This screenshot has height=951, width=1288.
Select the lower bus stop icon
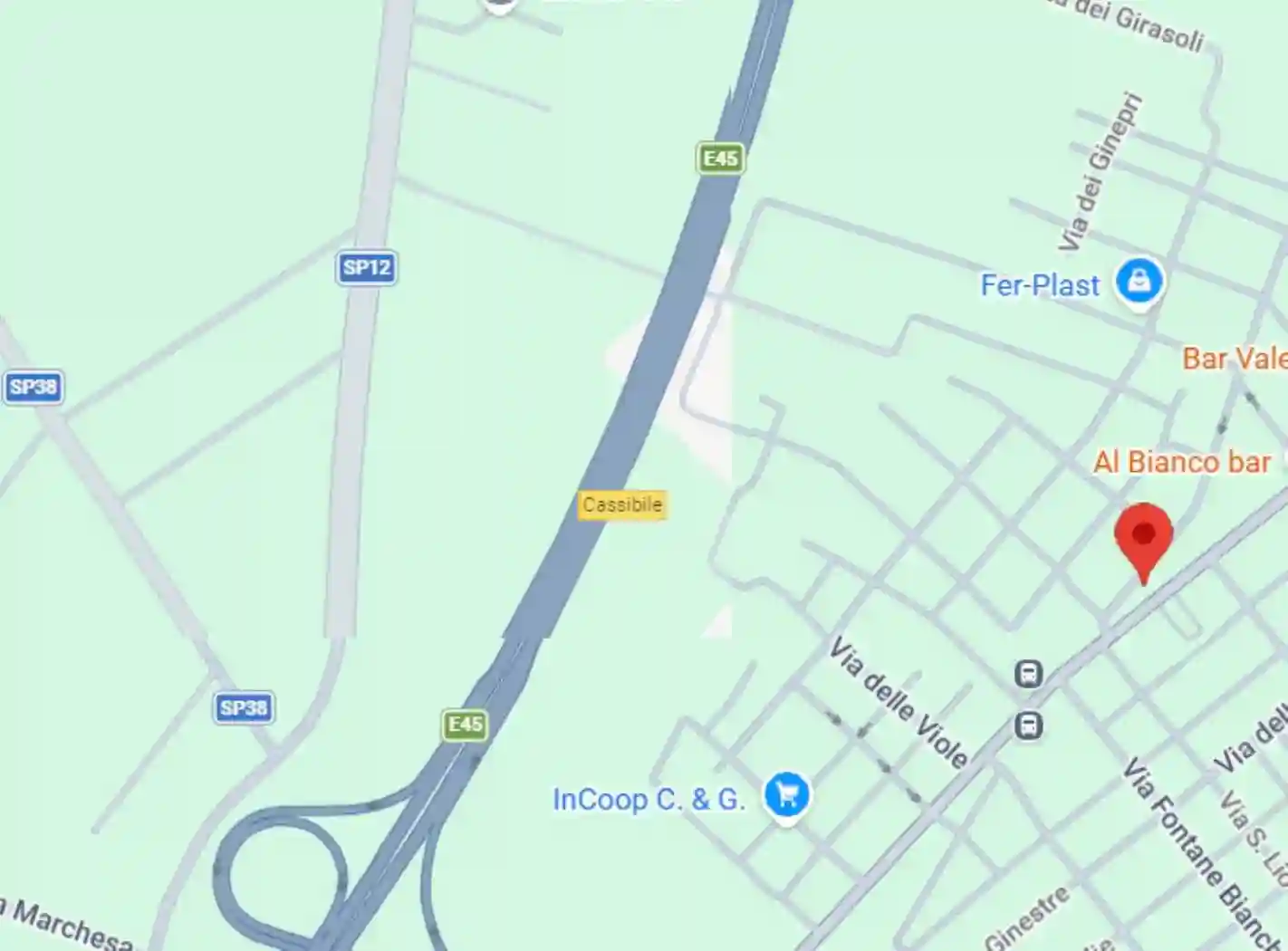(x=1028, y=725)
